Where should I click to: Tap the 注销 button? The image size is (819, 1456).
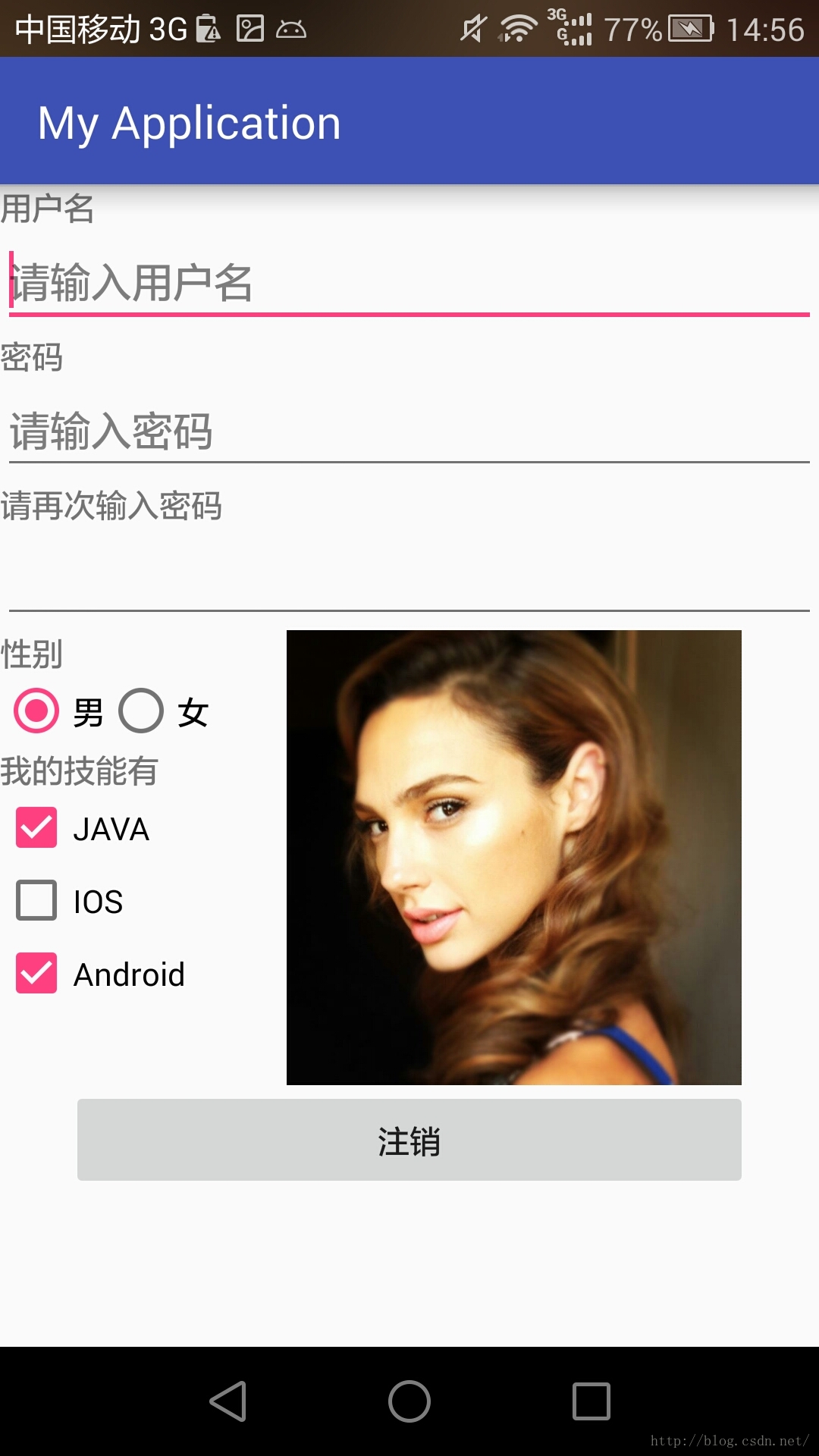(409, 1140)
